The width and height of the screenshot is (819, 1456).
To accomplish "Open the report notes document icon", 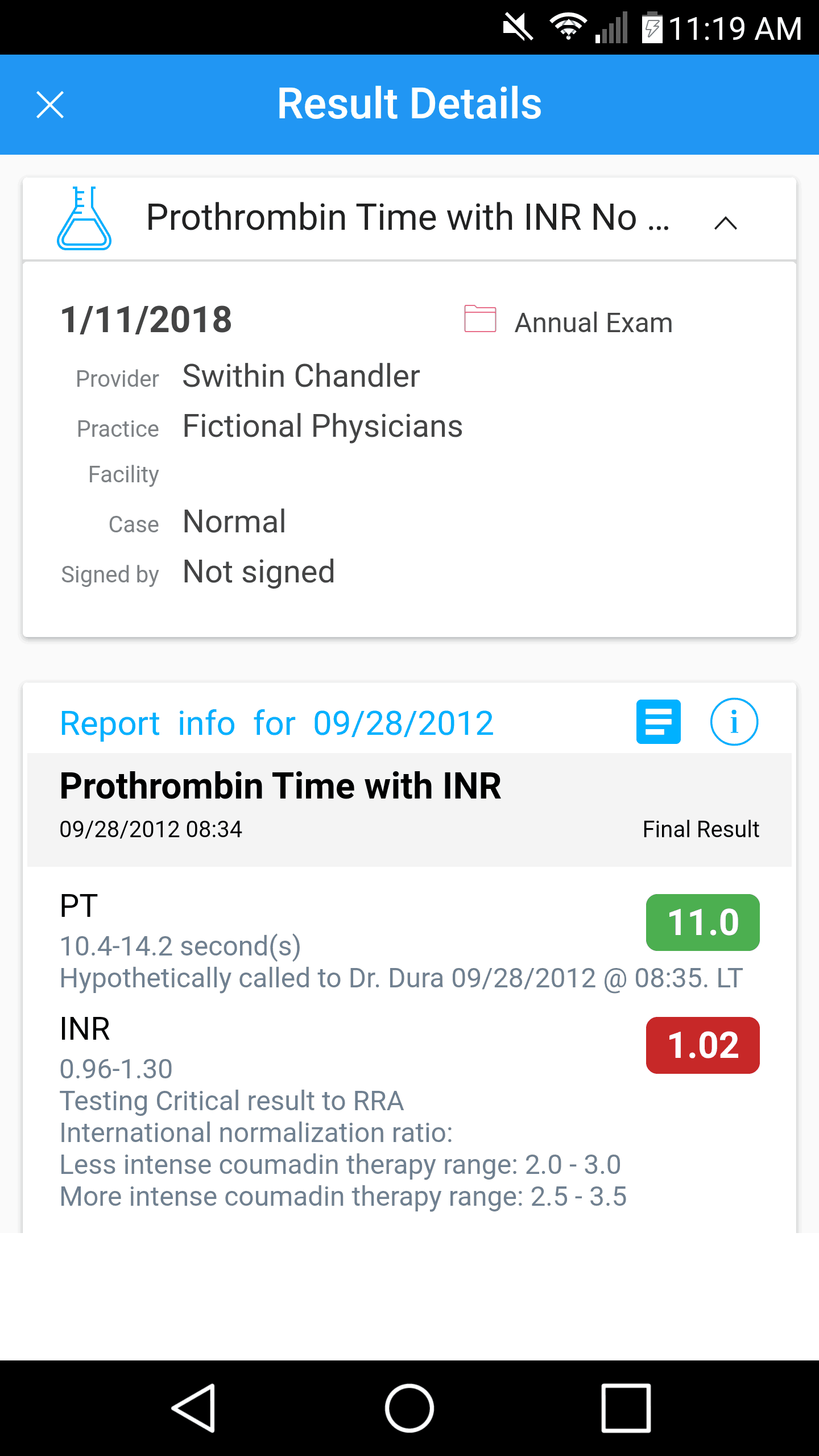I will coord(658,722).
